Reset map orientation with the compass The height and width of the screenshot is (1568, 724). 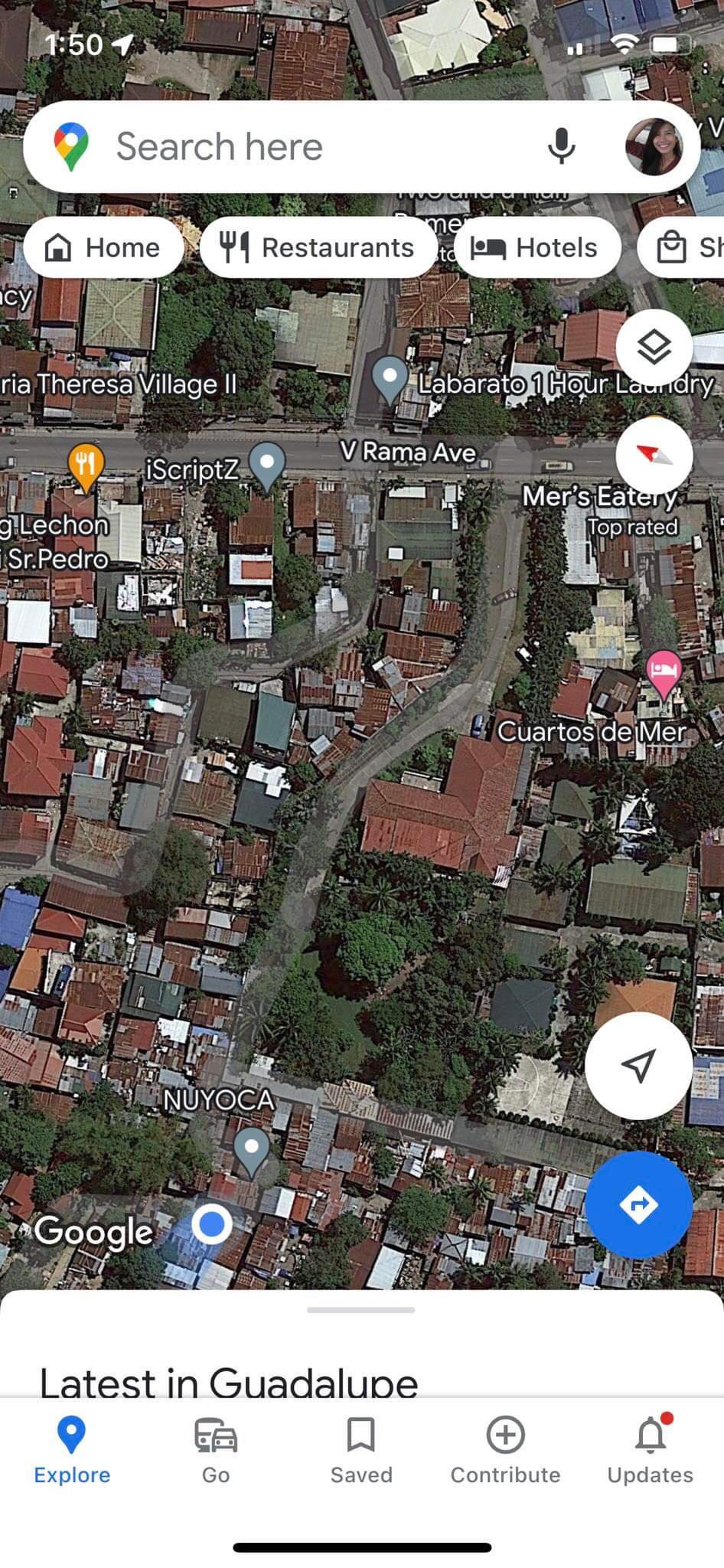pyautogui.click(x=654, y=456)
